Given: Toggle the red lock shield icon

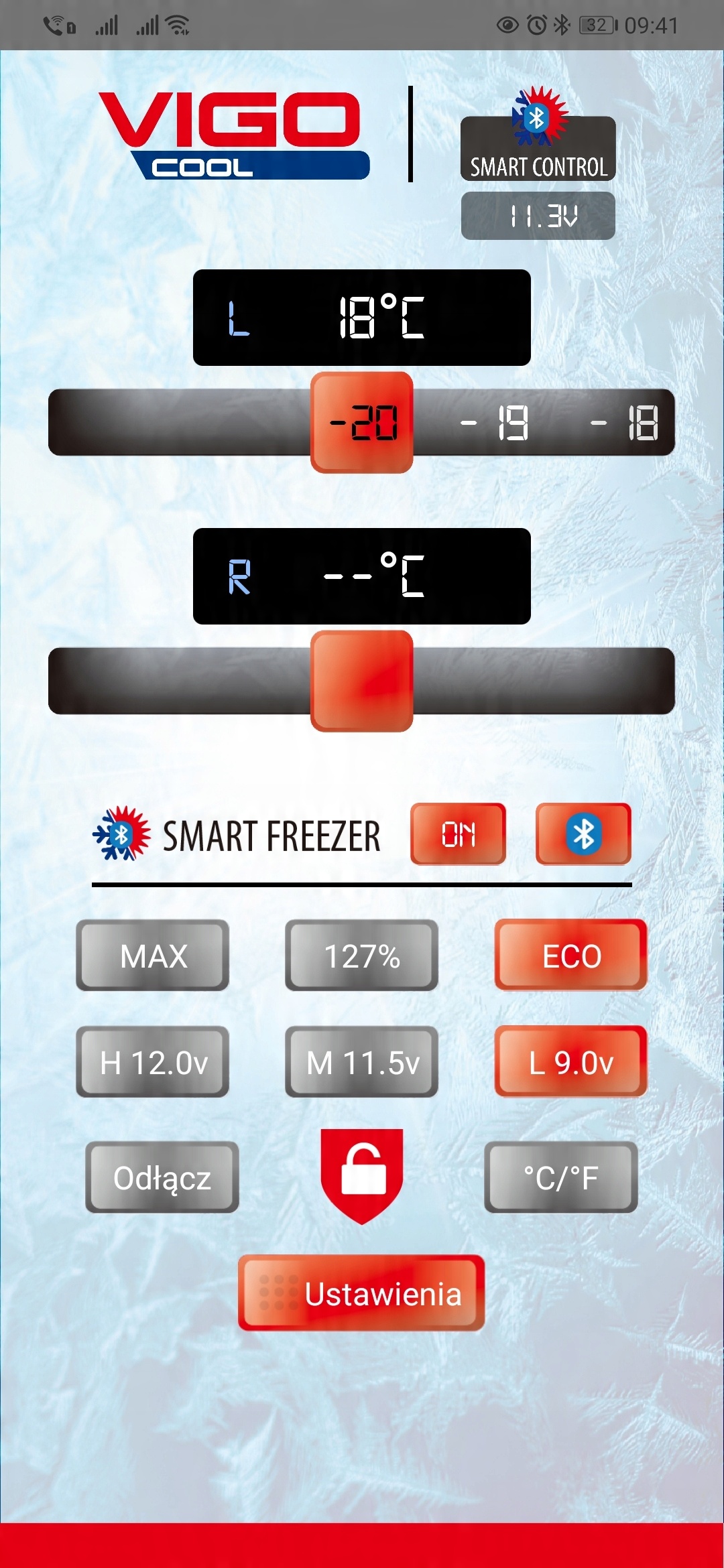Looking at the screenshot, I should click(362, 1174).
